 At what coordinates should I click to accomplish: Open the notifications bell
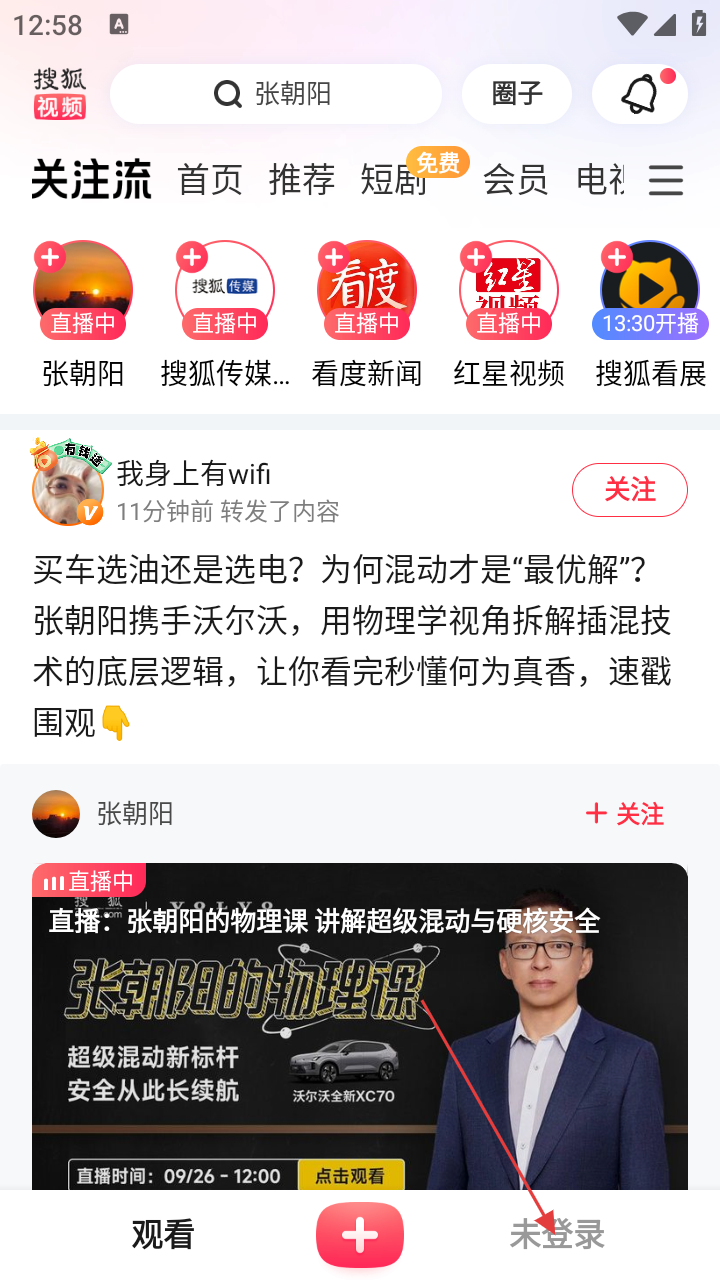(640, 94)
